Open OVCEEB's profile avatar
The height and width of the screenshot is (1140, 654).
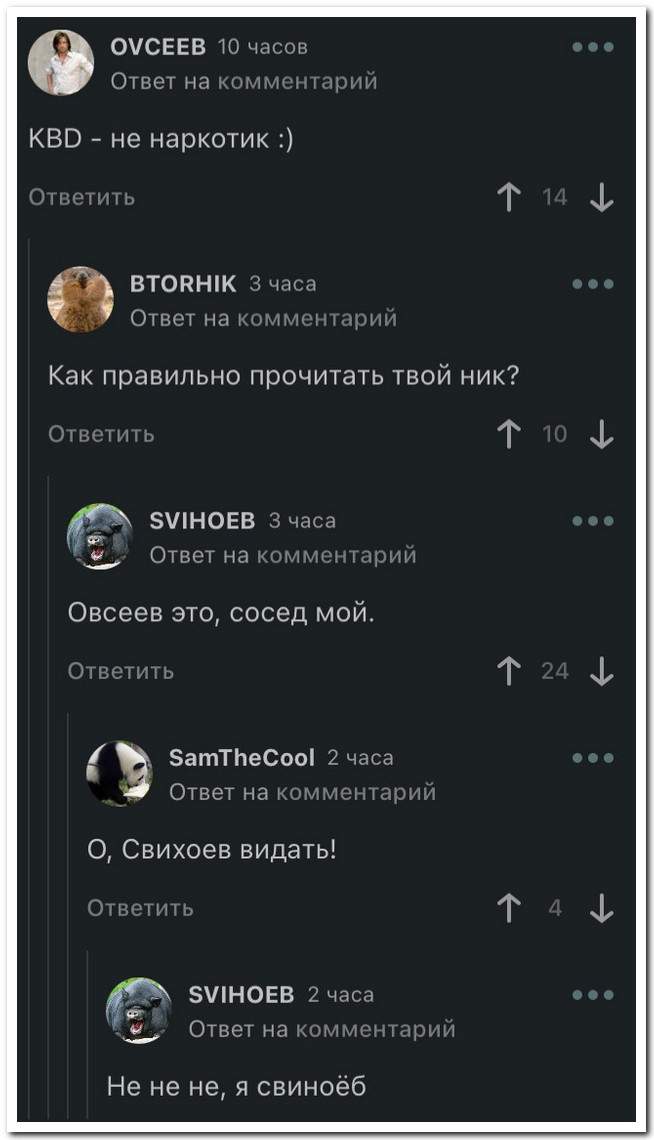click(x=61, y=62)
